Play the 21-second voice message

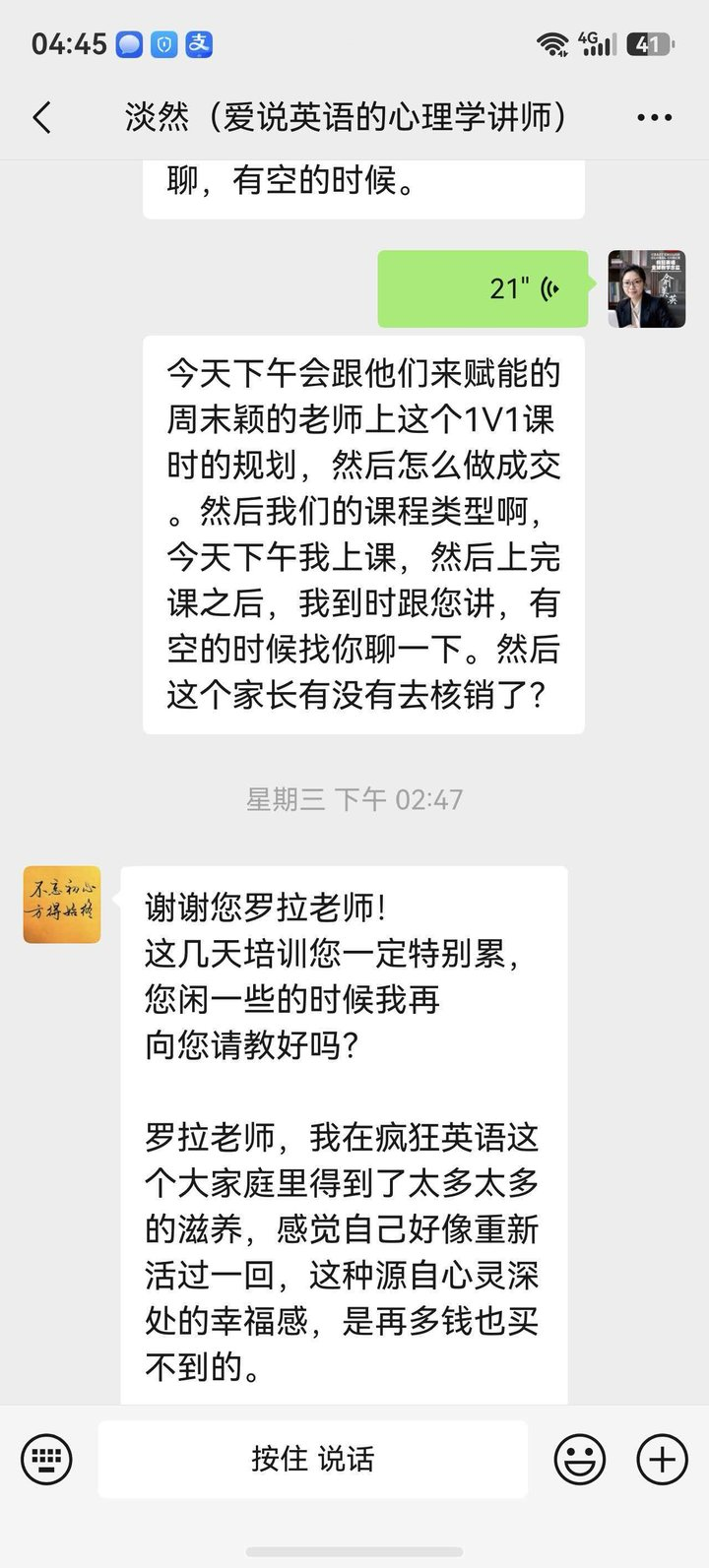click(x=483, y=288)
